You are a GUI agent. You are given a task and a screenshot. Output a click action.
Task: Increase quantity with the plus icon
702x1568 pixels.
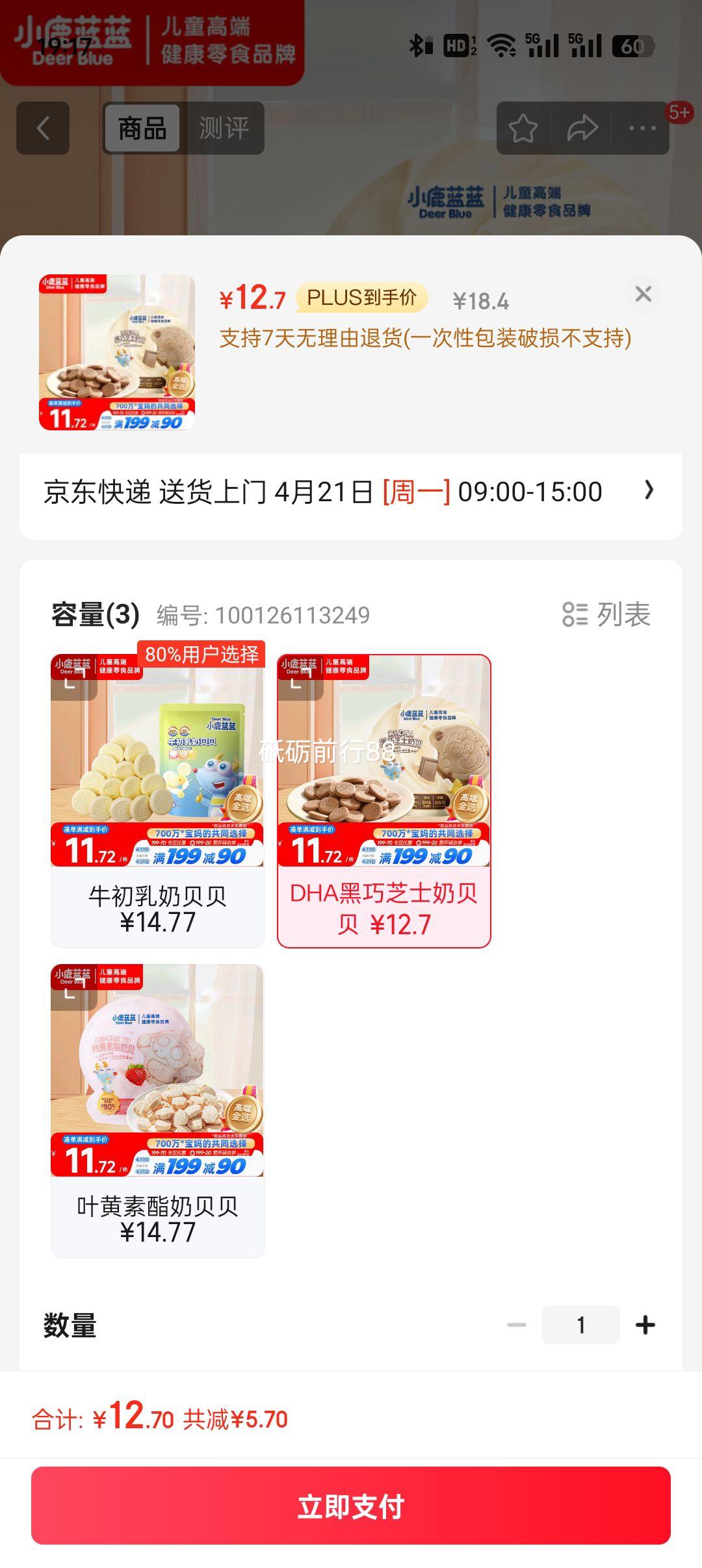point(644,1324)
